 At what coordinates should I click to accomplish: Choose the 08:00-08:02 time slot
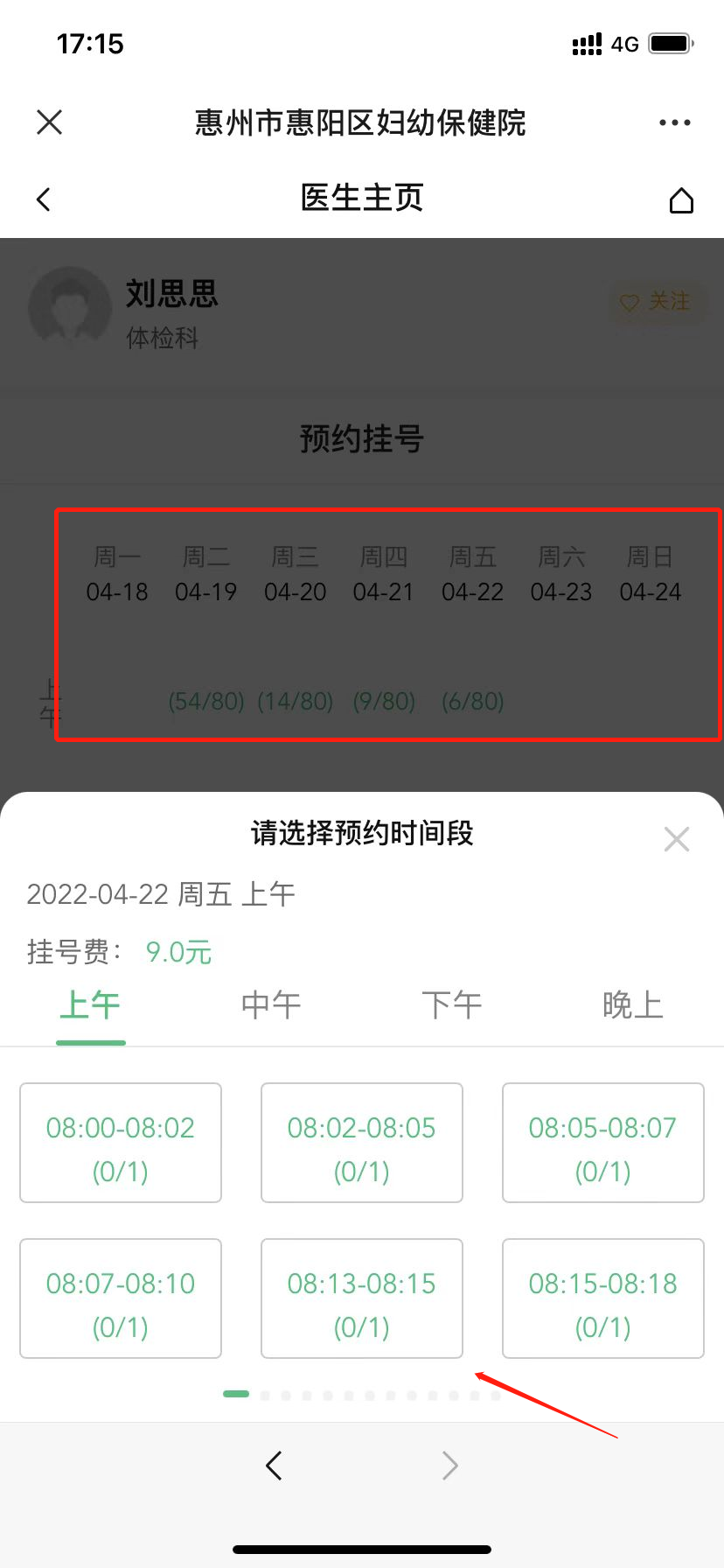(121, 1143)
